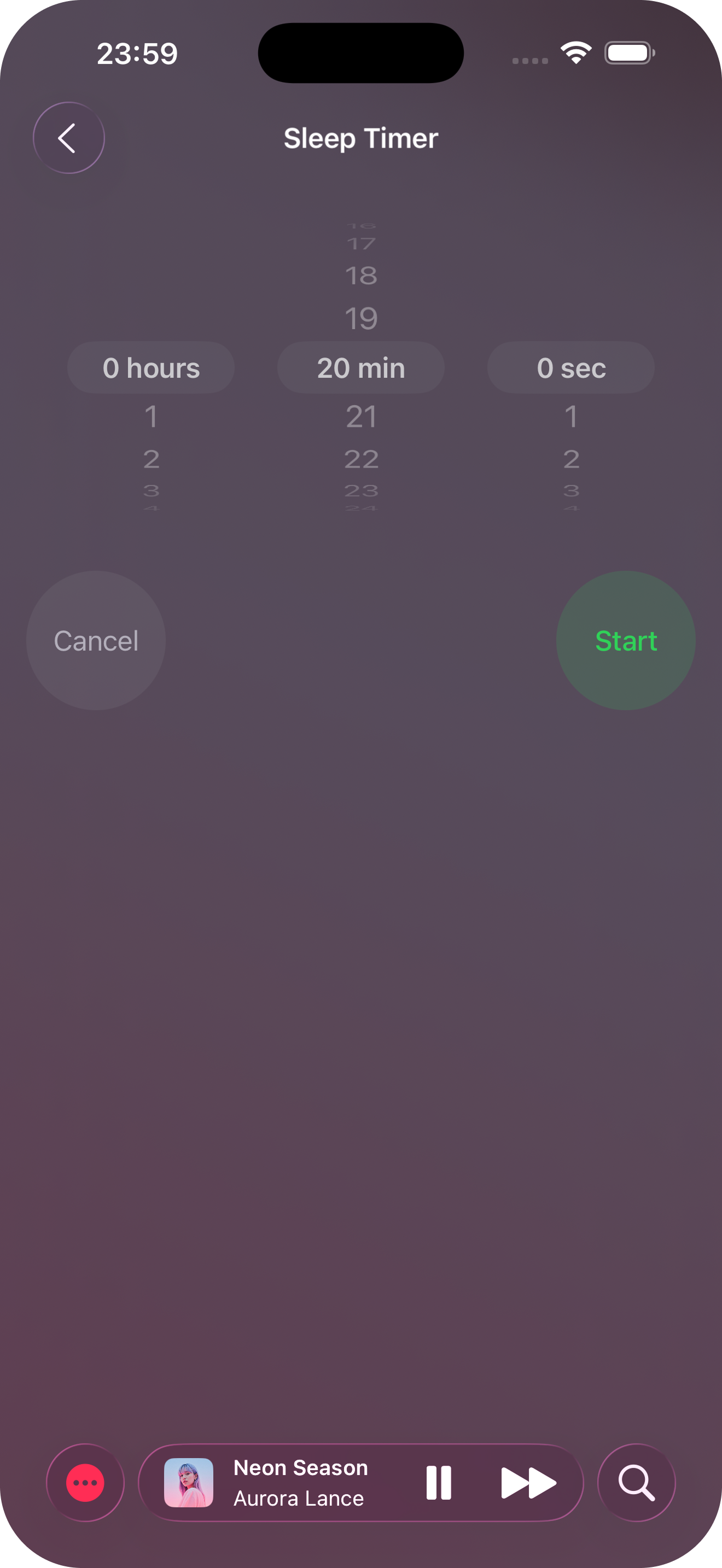Tap the Wi-Fi indicator in the status bar
The image size is (722, 1568).
575,53
